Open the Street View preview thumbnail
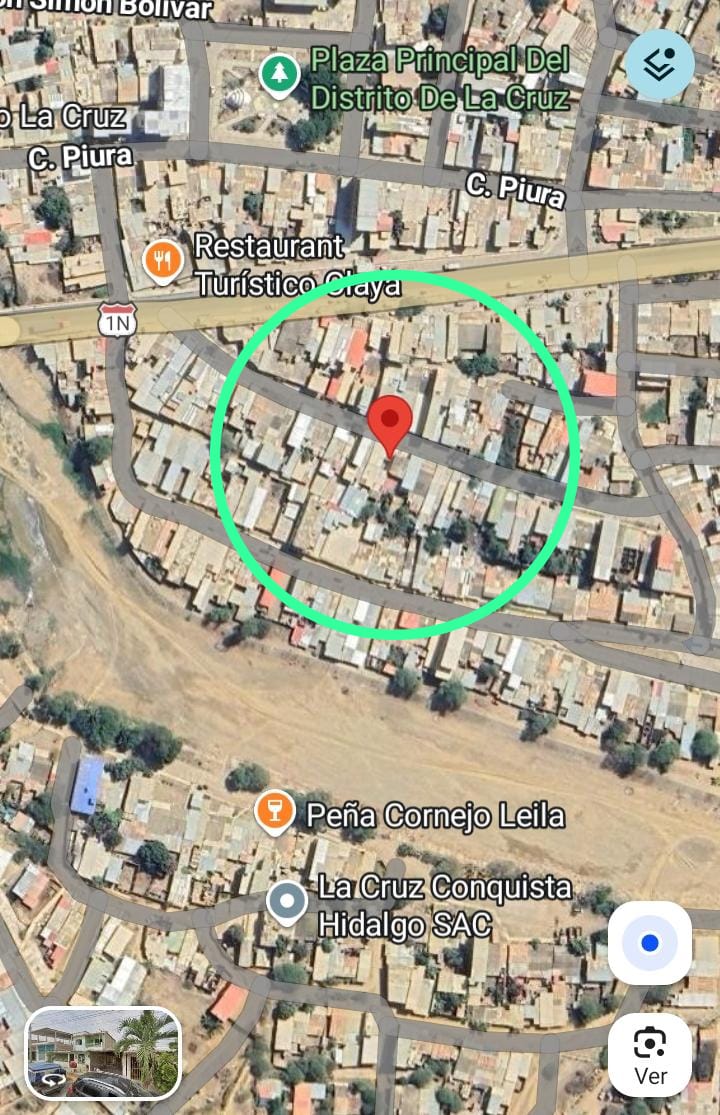This screenshot has width=720, height=1115. pyautogui.click(x=103, y=1053)
